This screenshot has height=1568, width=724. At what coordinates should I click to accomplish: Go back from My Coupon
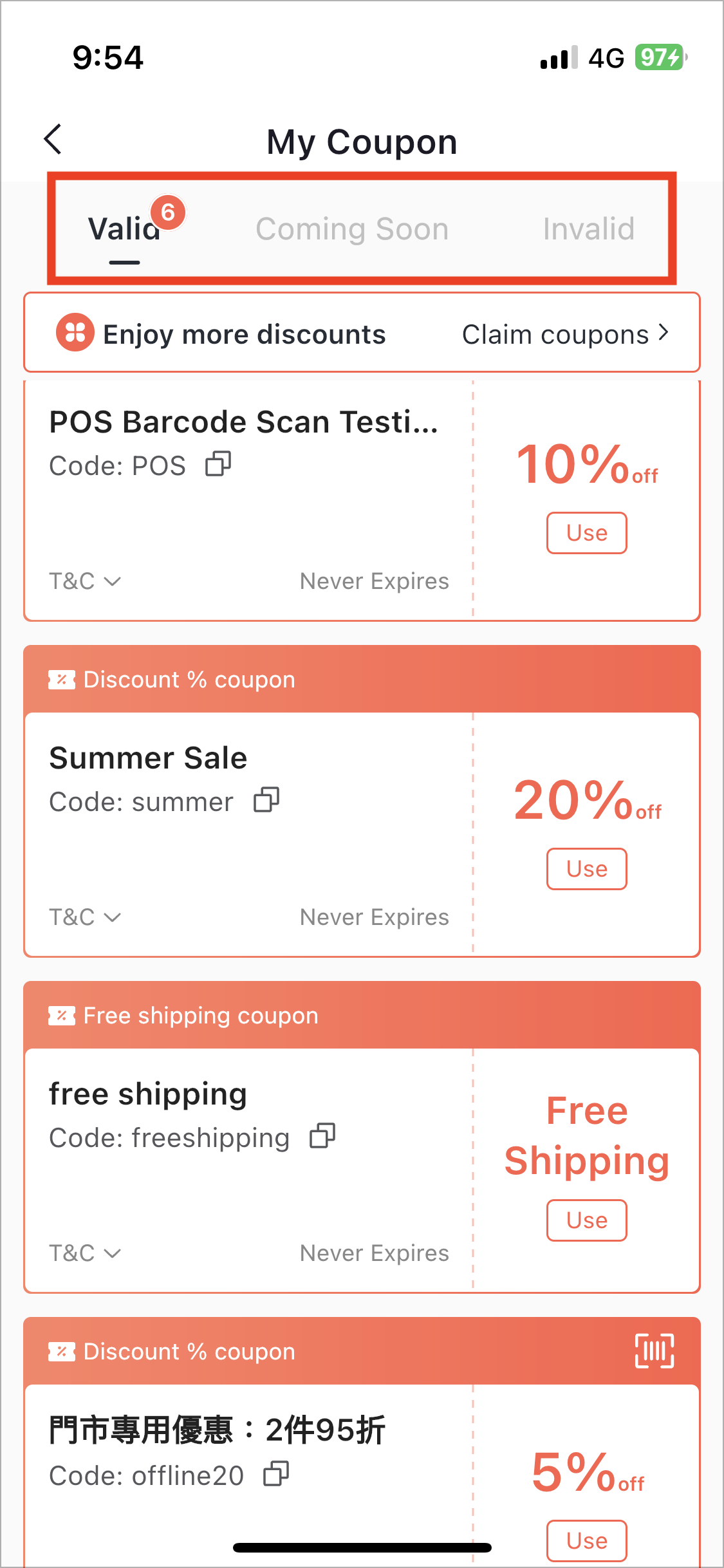click(x=53, y=140)
